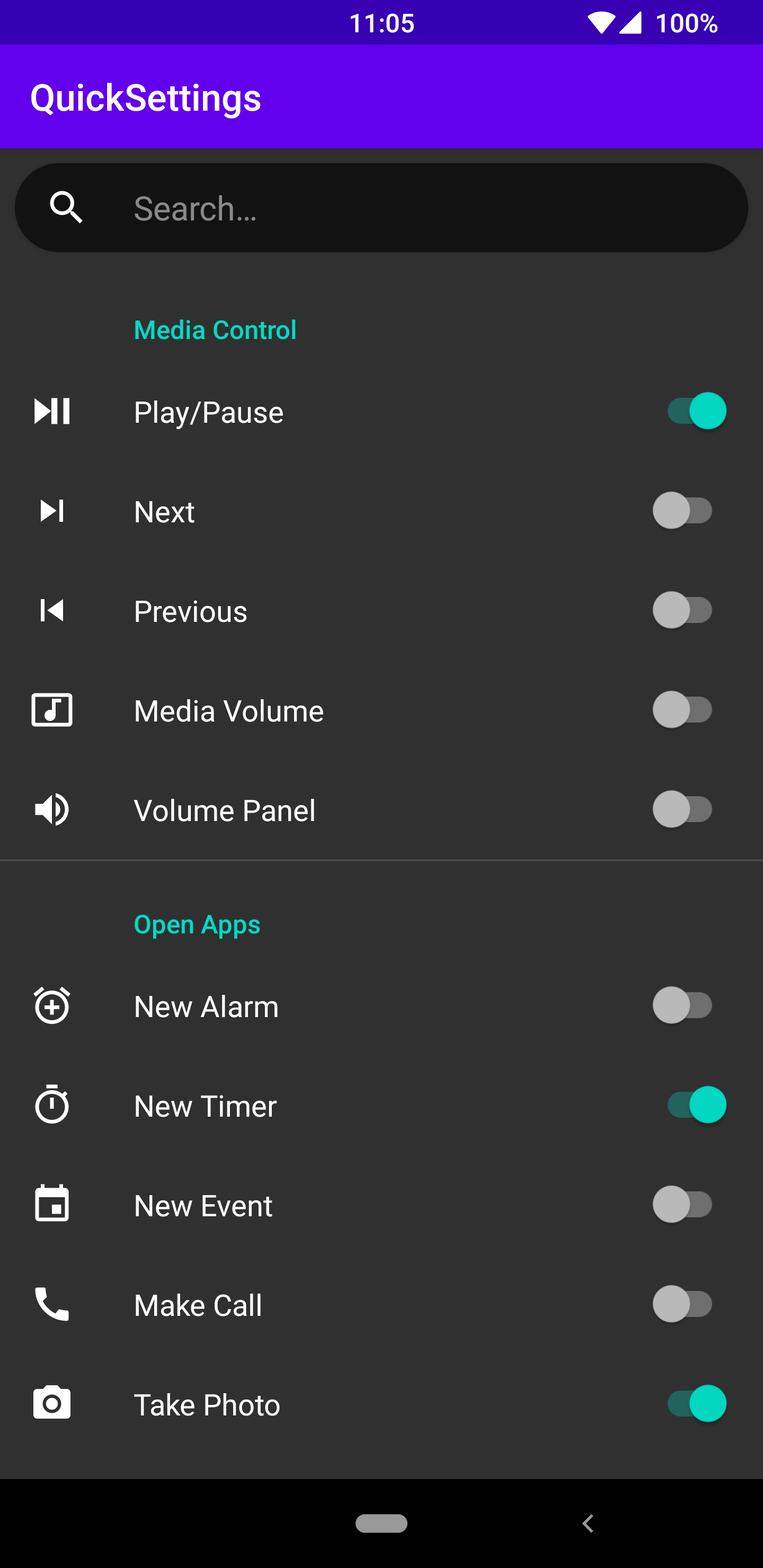Toggle Make Call on
Image resolution: width=763 pixels, height=1568 pixels.
point(682,1304)
